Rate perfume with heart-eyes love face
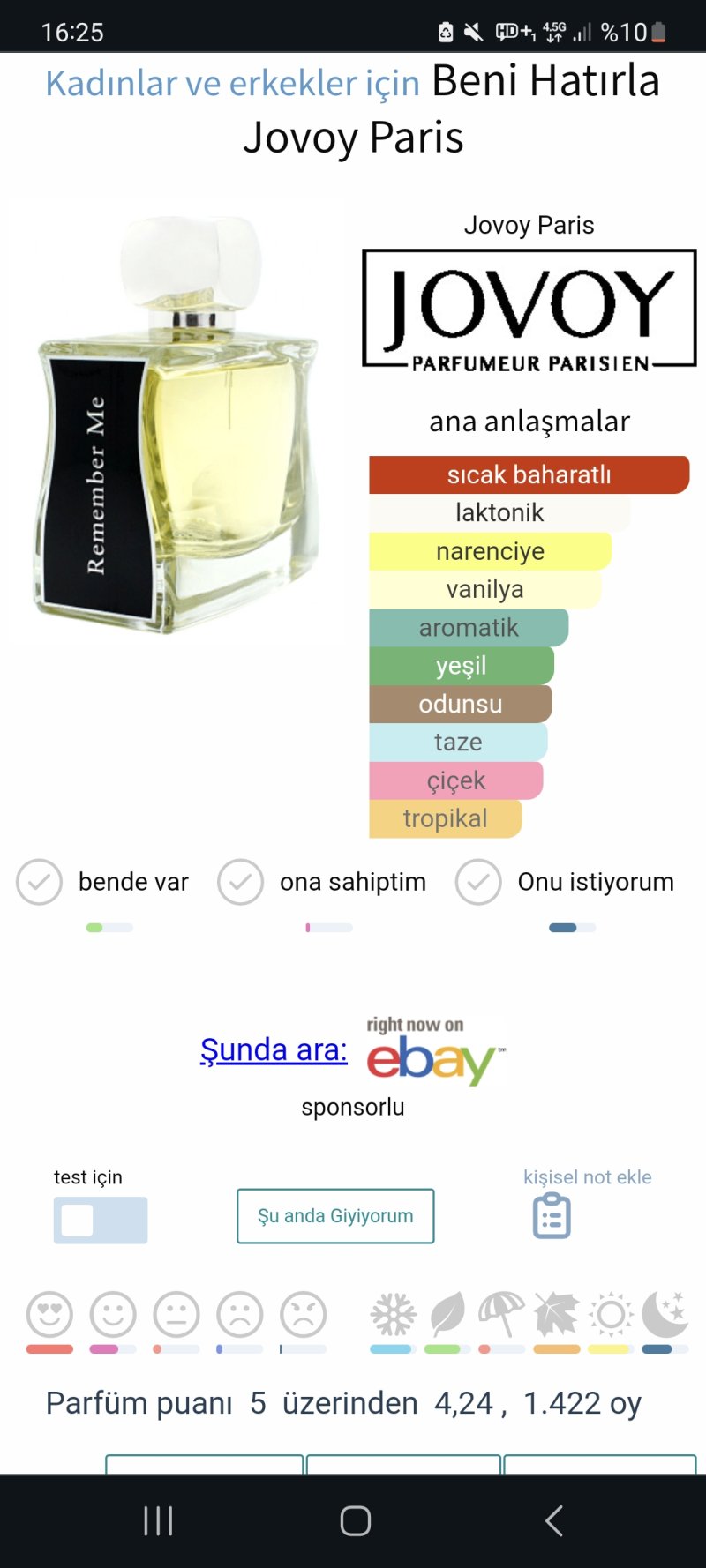706x1568 pixels. pyautogui.click(x=49, y=1315)
